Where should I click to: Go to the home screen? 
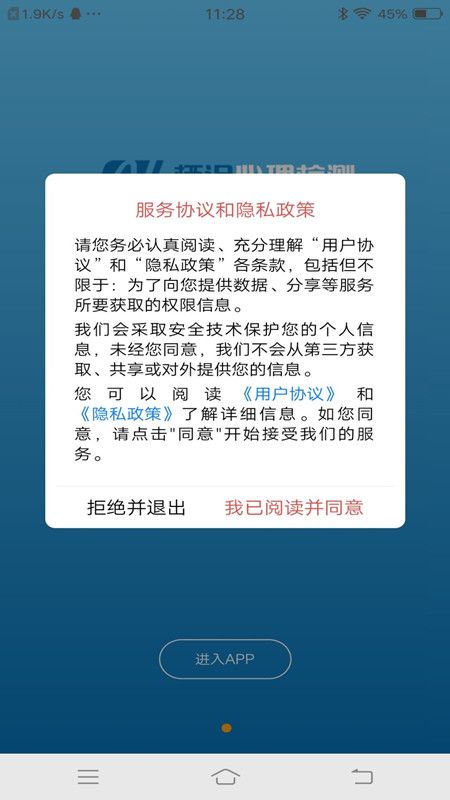click(225, 777)
